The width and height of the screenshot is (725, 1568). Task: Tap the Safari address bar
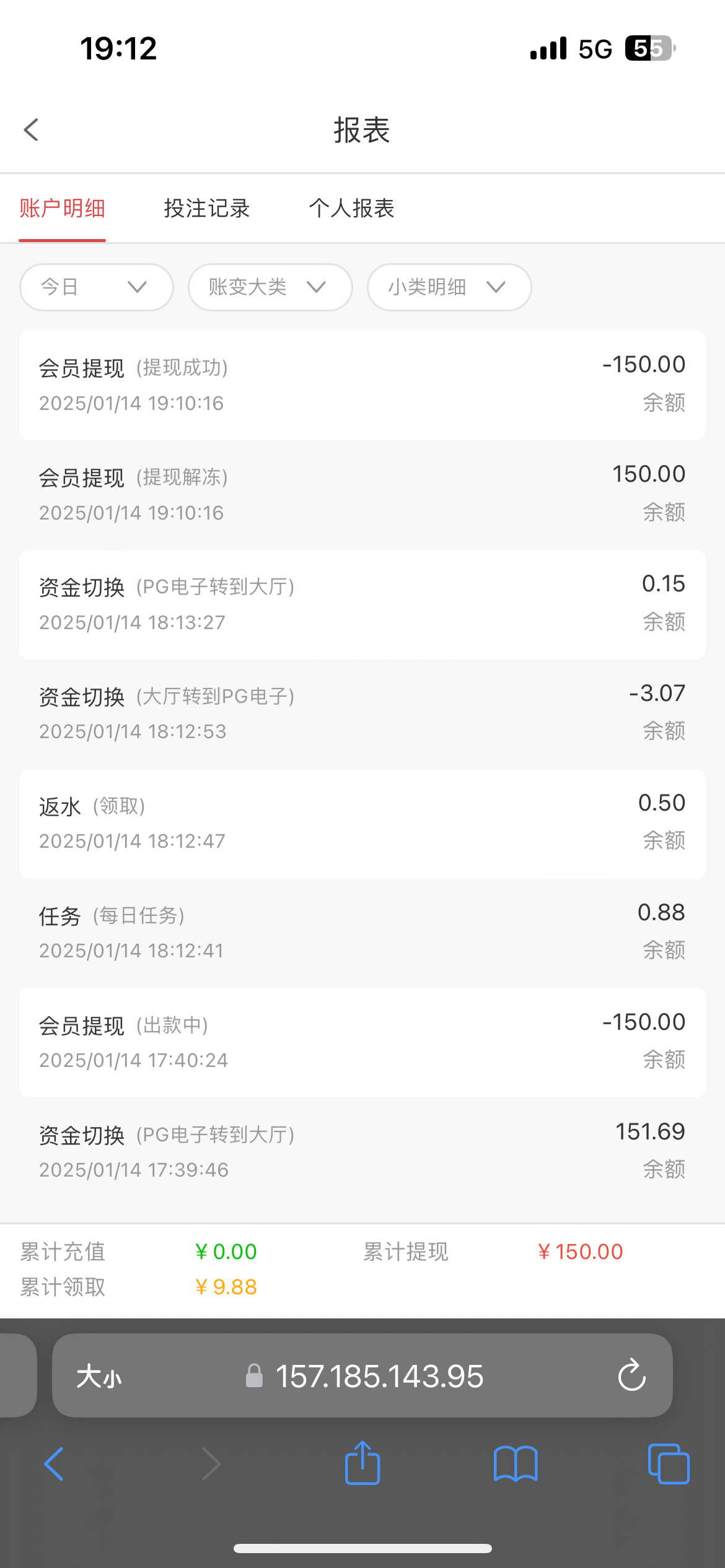(x=379, y=1376)
